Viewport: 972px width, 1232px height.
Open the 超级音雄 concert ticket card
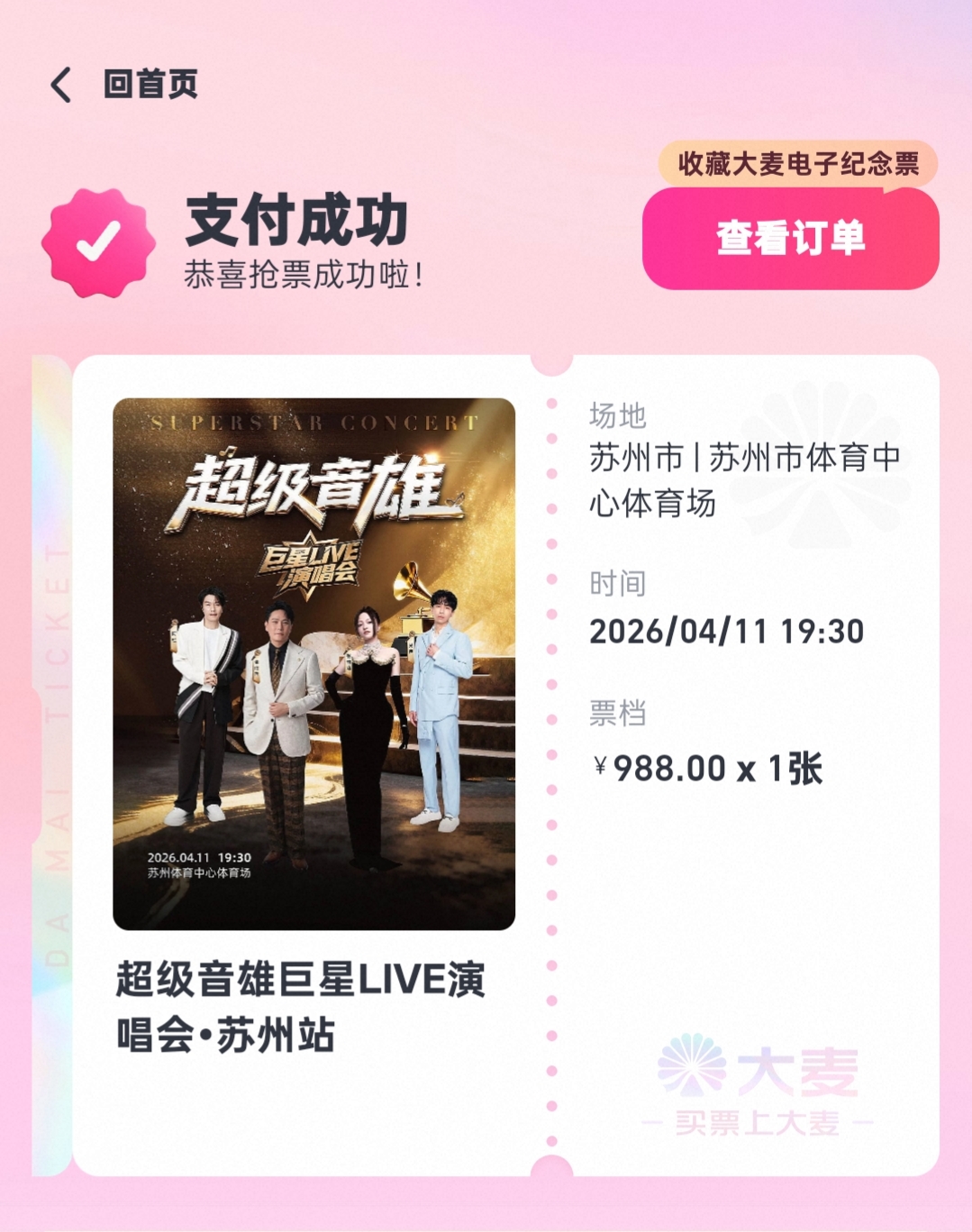pos(313,663)
